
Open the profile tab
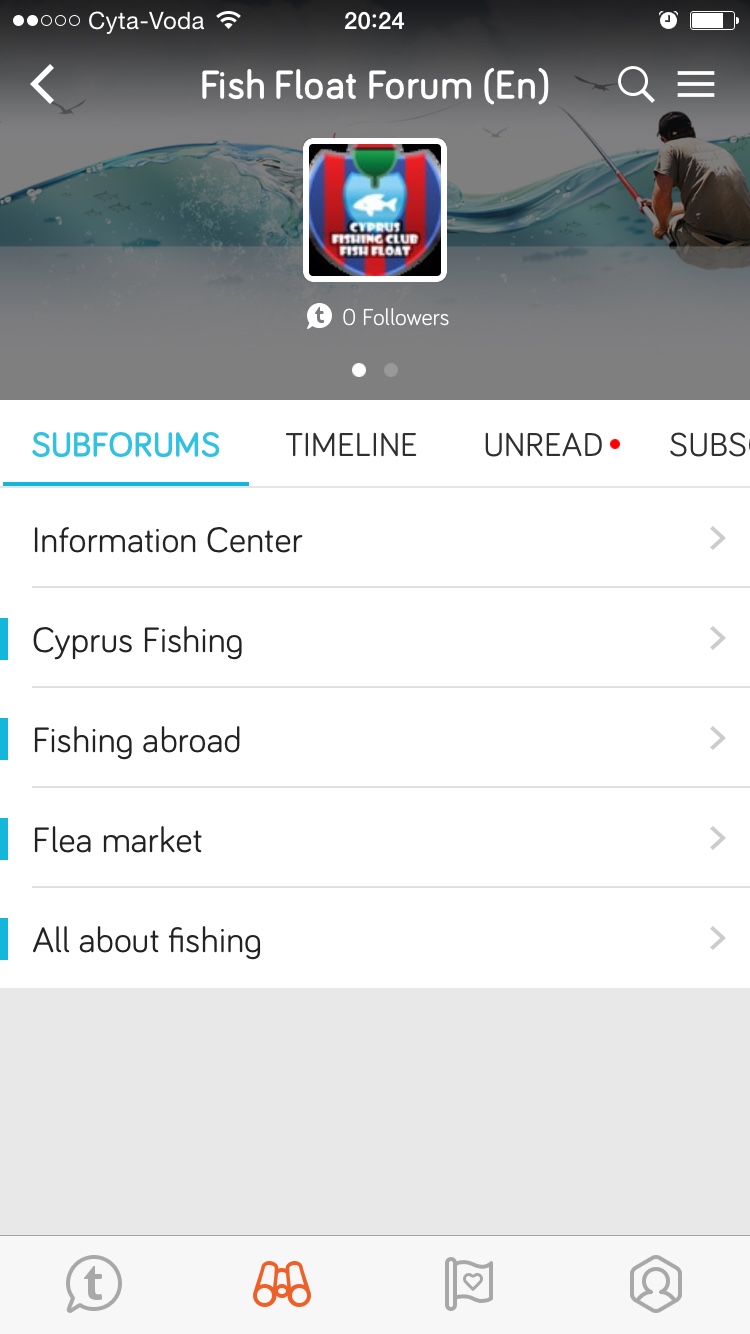click(656, 1283)
